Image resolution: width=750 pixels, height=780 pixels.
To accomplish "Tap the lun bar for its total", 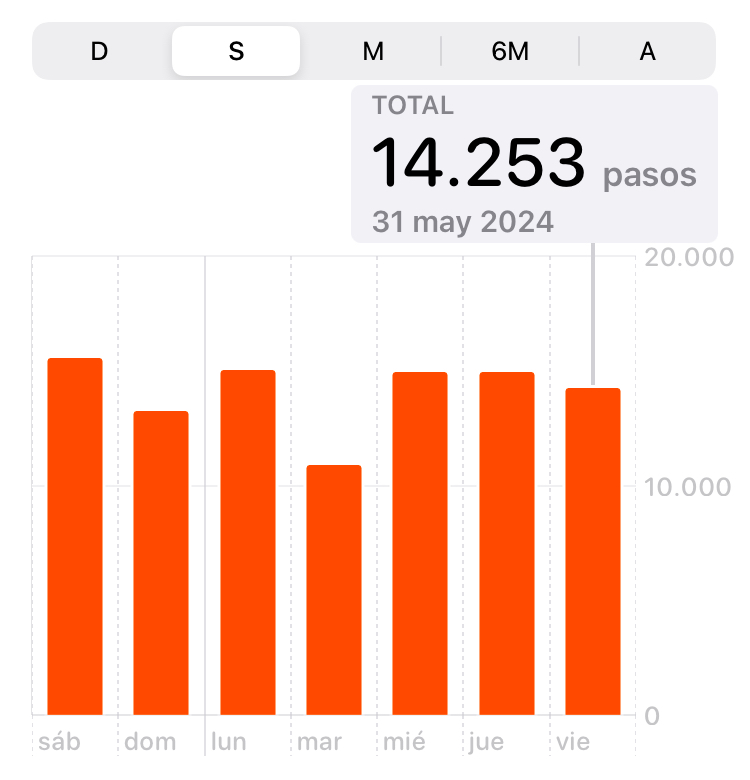I will pos(248,543).
